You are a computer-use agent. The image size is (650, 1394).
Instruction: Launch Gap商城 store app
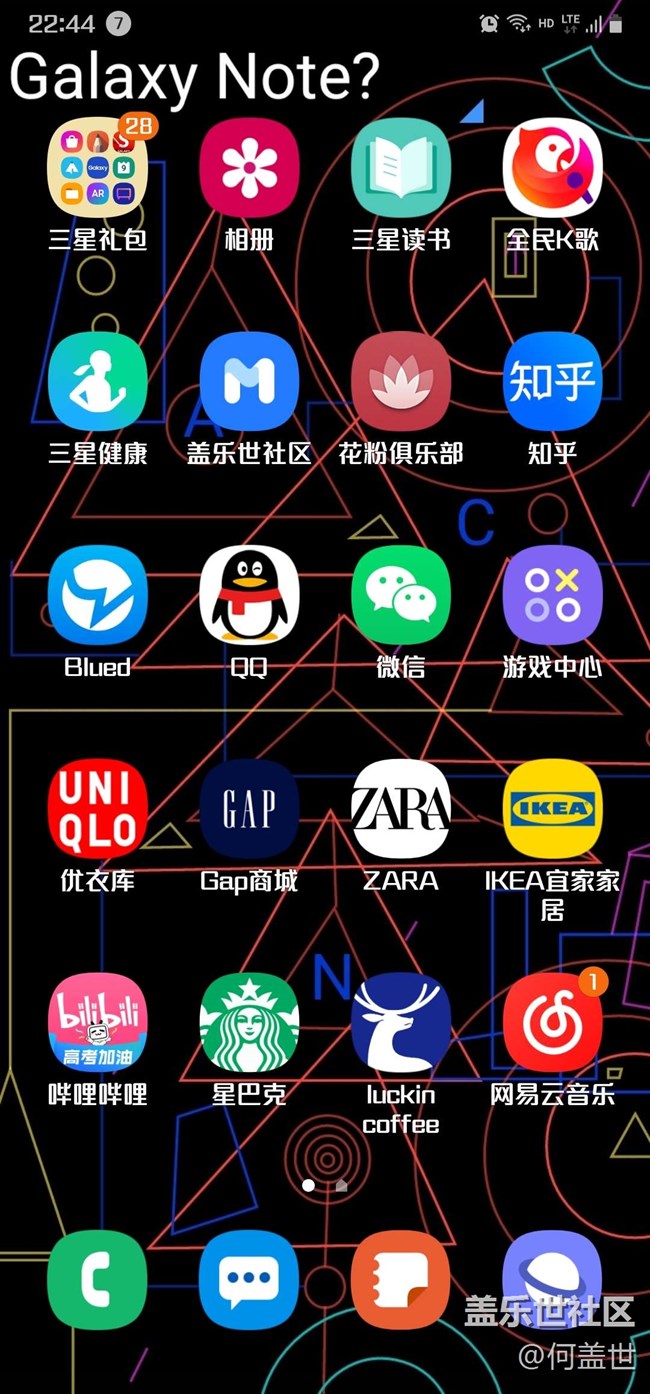(249, 809)
